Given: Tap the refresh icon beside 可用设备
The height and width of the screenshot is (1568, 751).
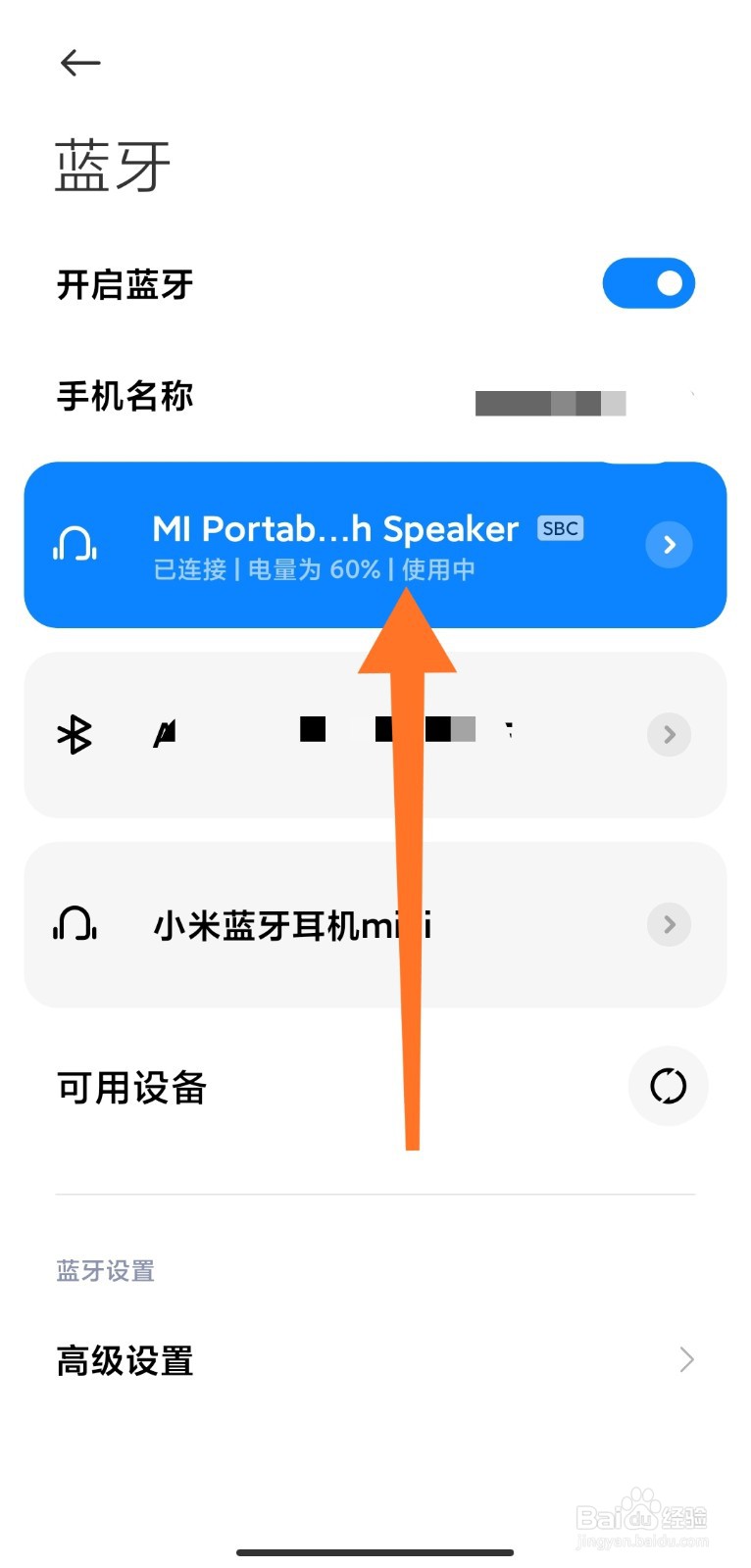Looking at the screenshot, I should [x=669, y=1086].
